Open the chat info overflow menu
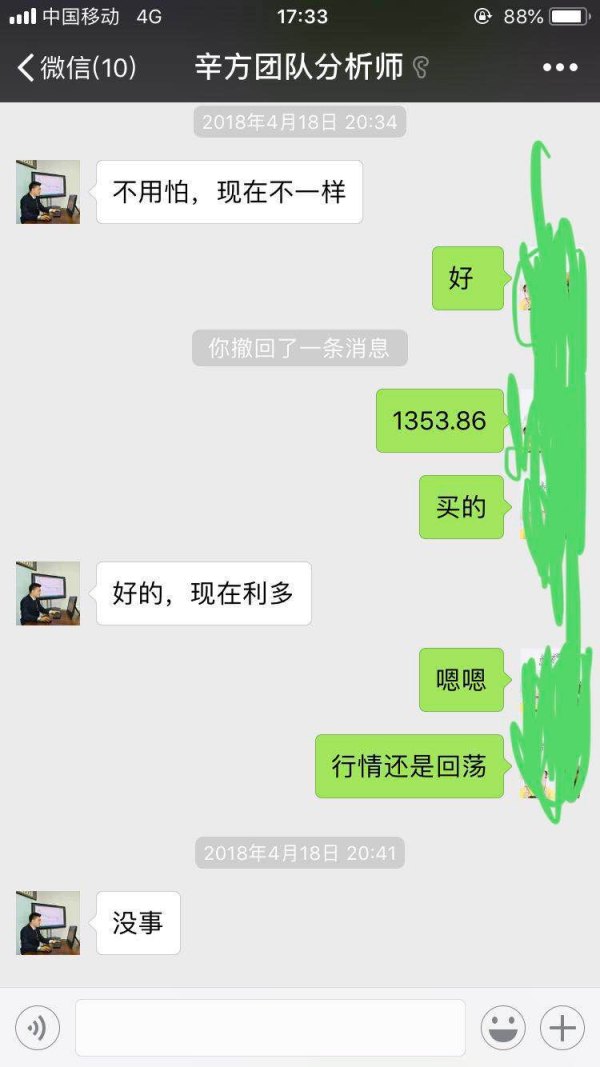 point(560,68)
